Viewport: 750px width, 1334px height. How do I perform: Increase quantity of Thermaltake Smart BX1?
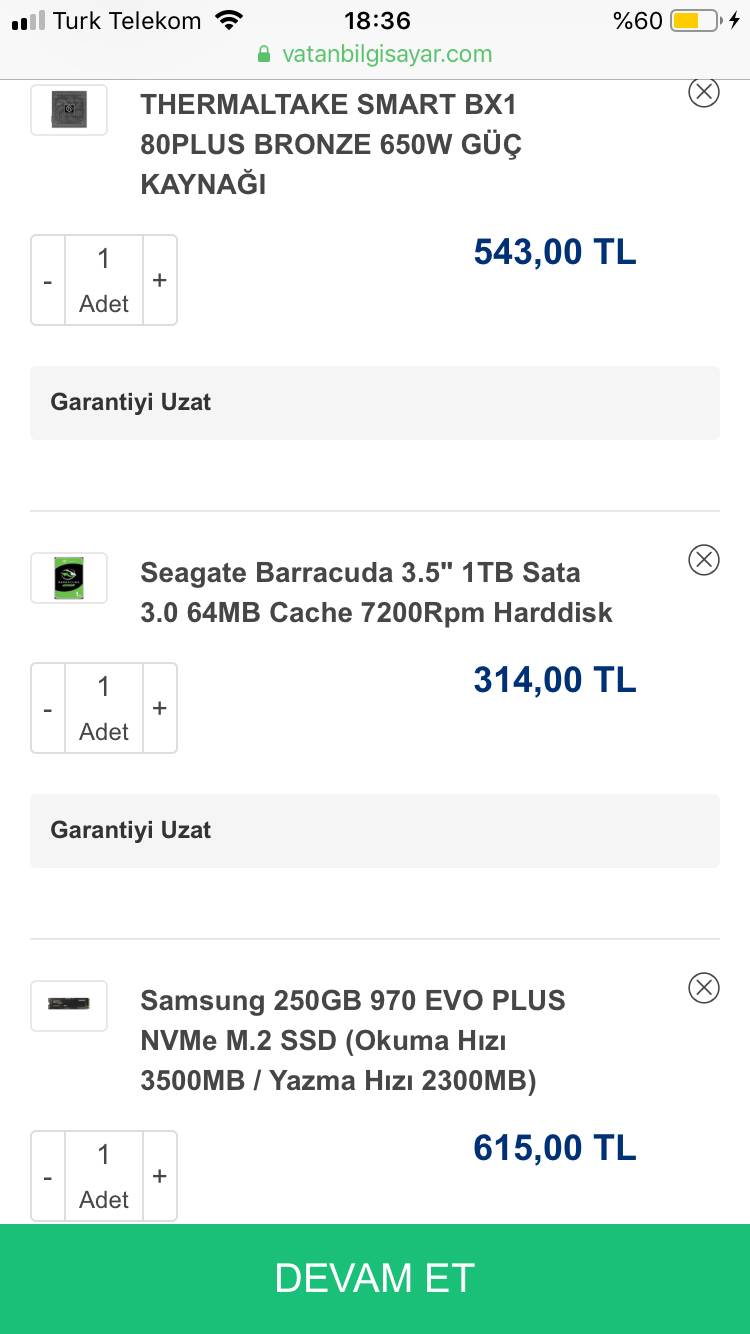pyautogui.click(x=160, y=281)
